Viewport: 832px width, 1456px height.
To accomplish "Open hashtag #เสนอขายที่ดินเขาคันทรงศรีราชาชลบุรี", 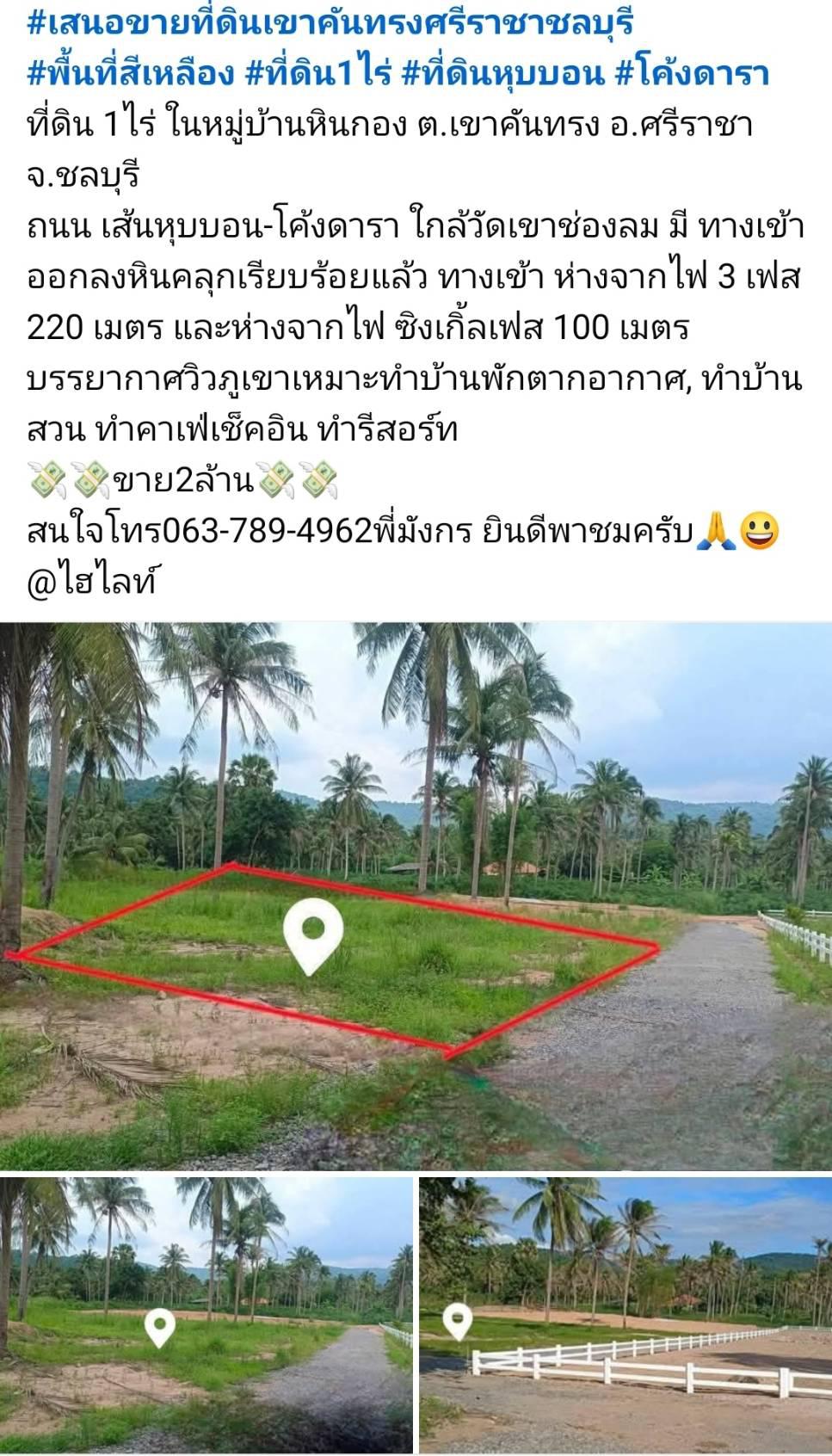I will [330, 22].
